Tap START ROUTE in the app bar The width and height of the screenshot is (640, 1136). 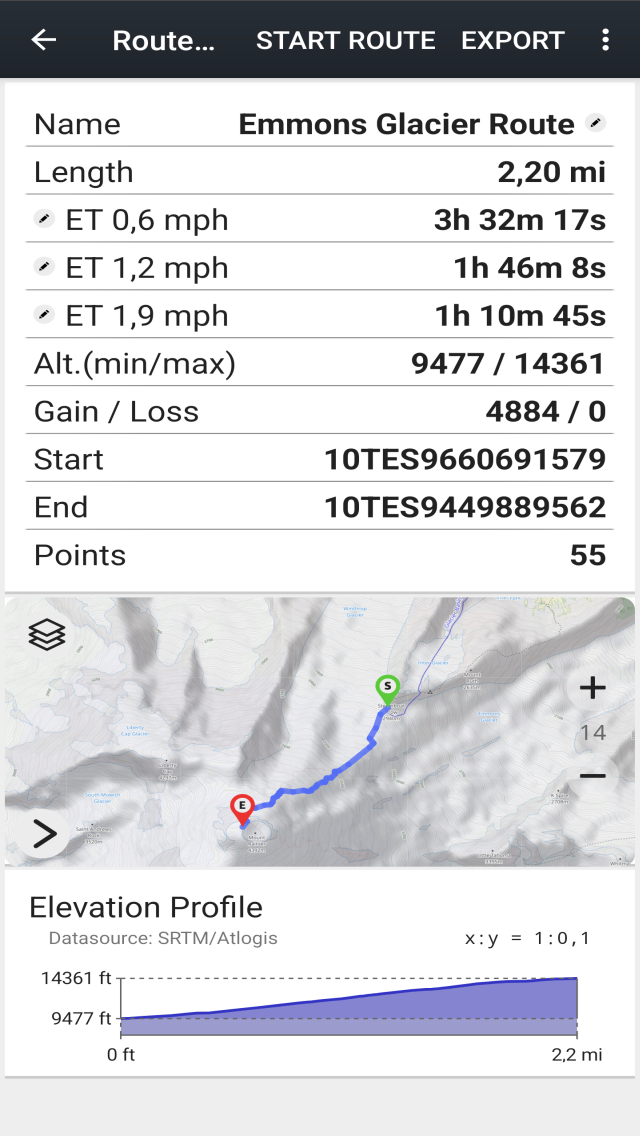[345, 40]
